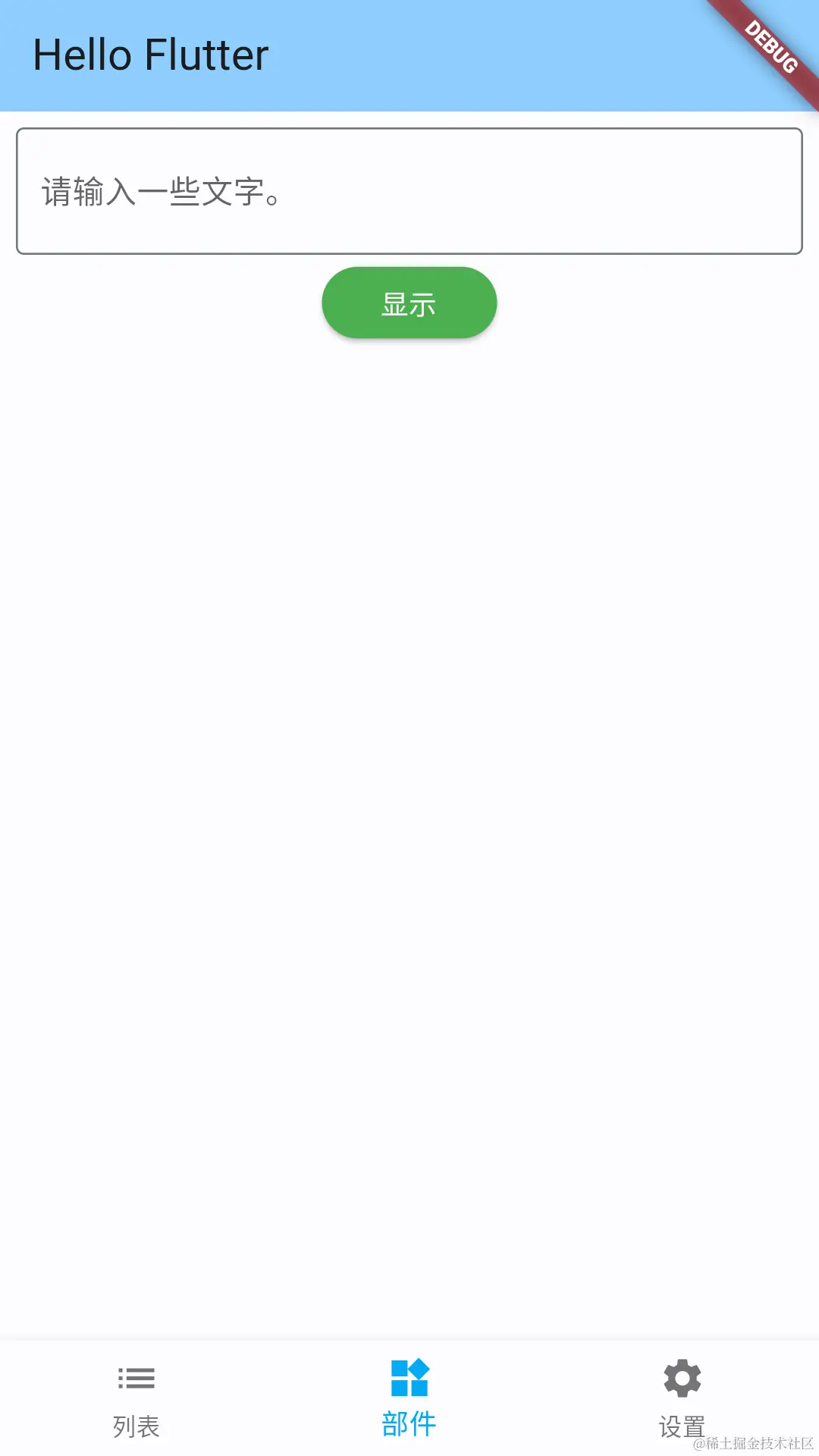Switch to the 列表 tab
Viewport: 819px width, 1456px height.
[136, 1398]
